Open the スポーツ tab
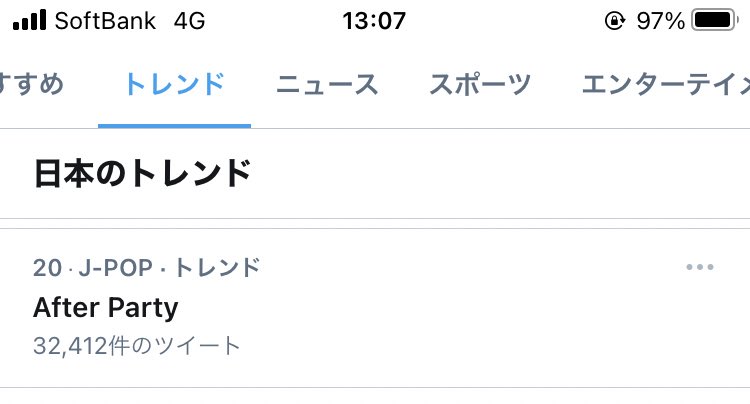Viewport: 750px width, 404px height. (x=480, y=85)
